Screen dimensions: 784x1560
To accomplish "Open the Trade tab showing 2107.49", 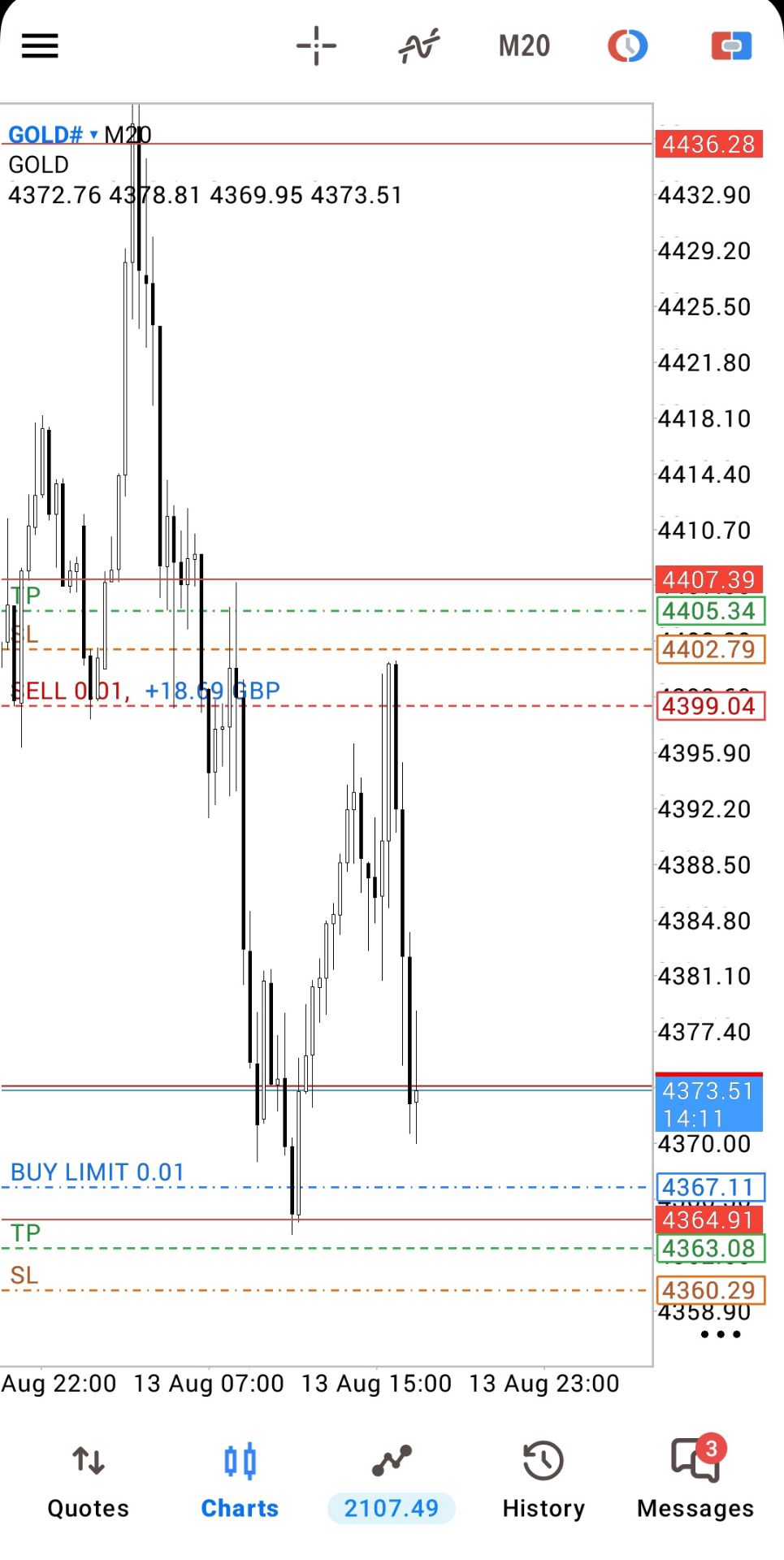I will tap(392, 1480).
